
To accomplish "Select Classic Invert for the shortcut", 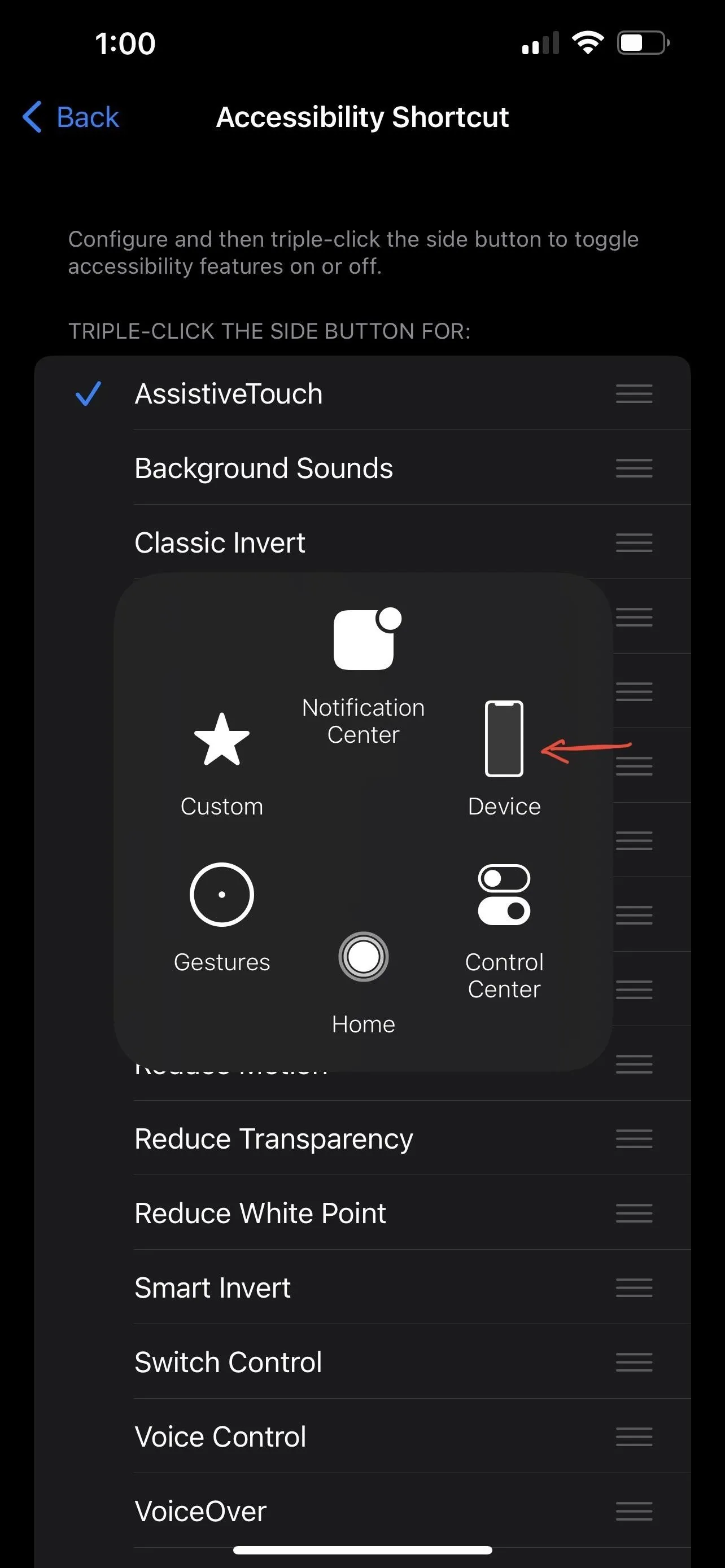I will pos(362,542).
